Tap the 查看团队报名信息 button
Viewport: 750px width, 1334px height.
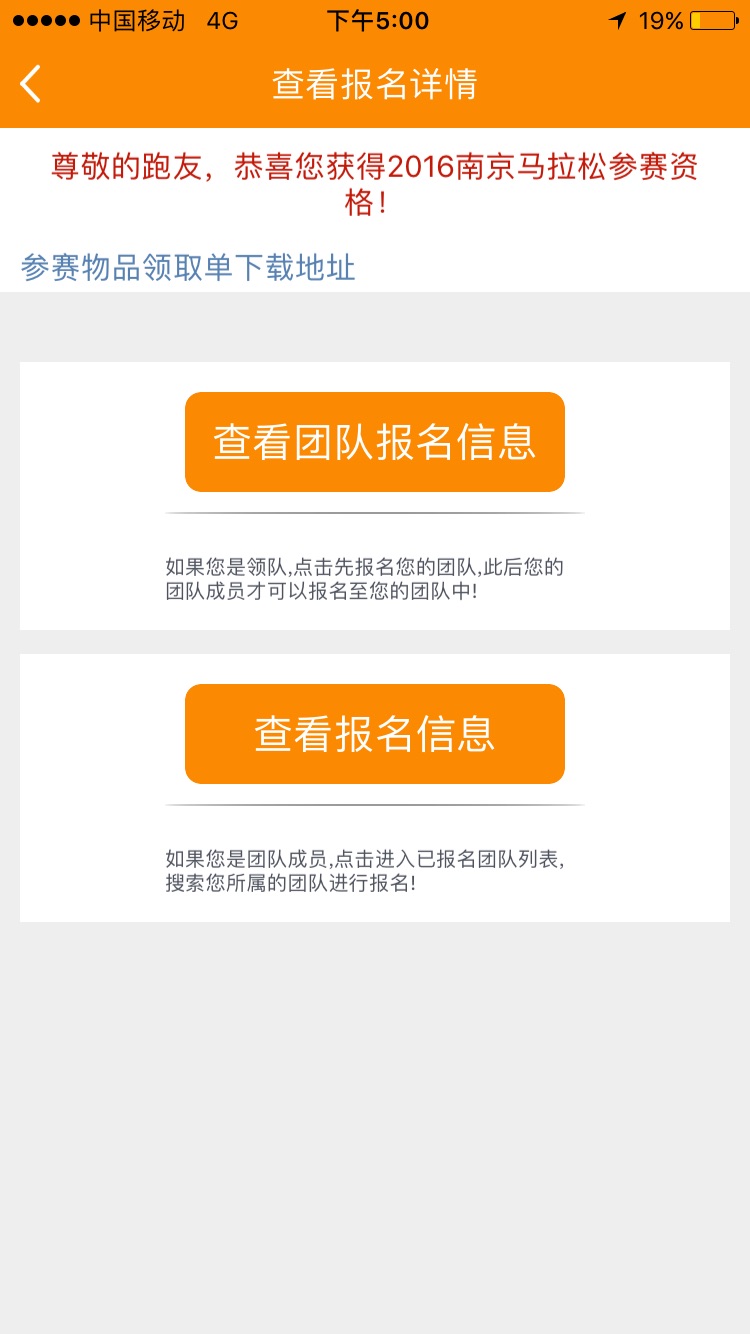click(375, 442)
